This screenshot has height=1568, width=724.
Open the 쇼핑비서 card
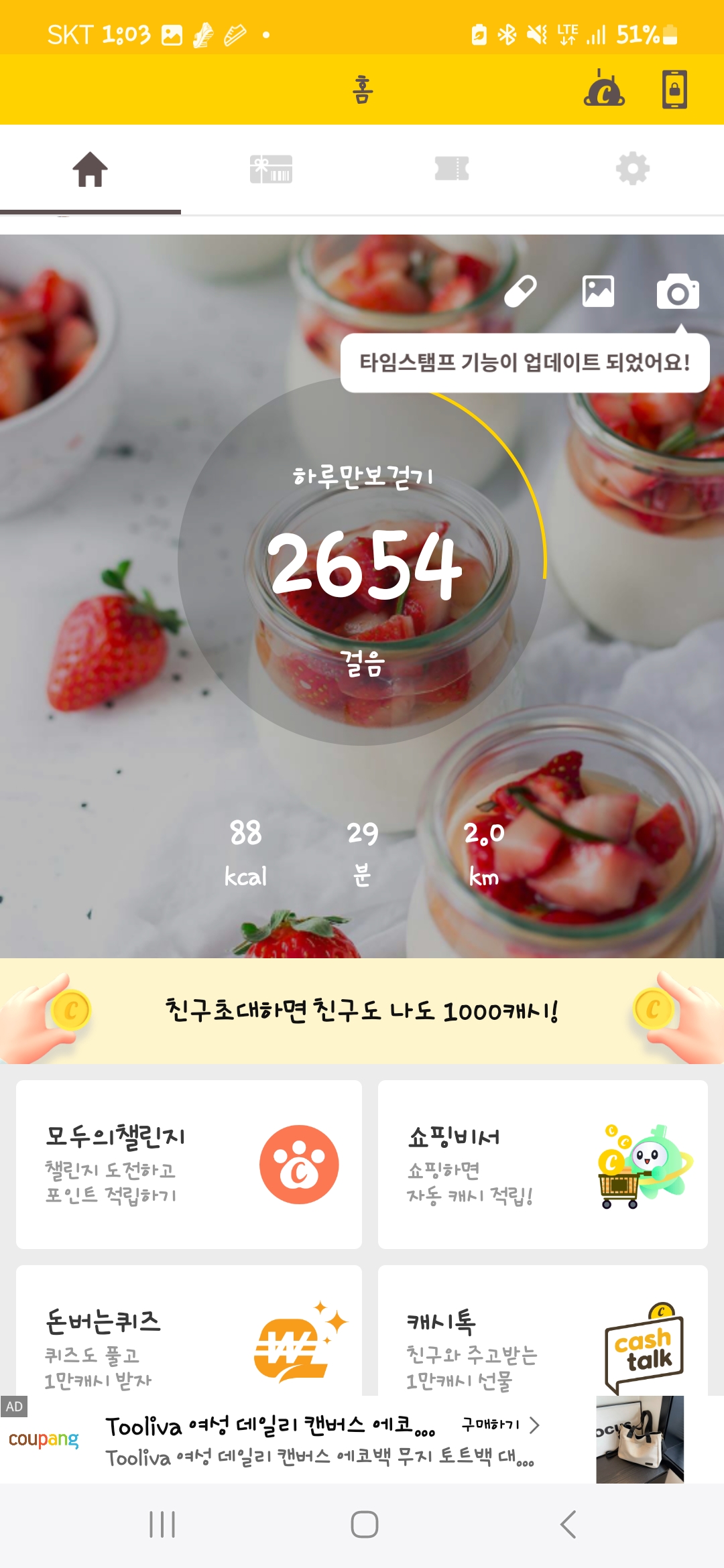[543, 1165]
